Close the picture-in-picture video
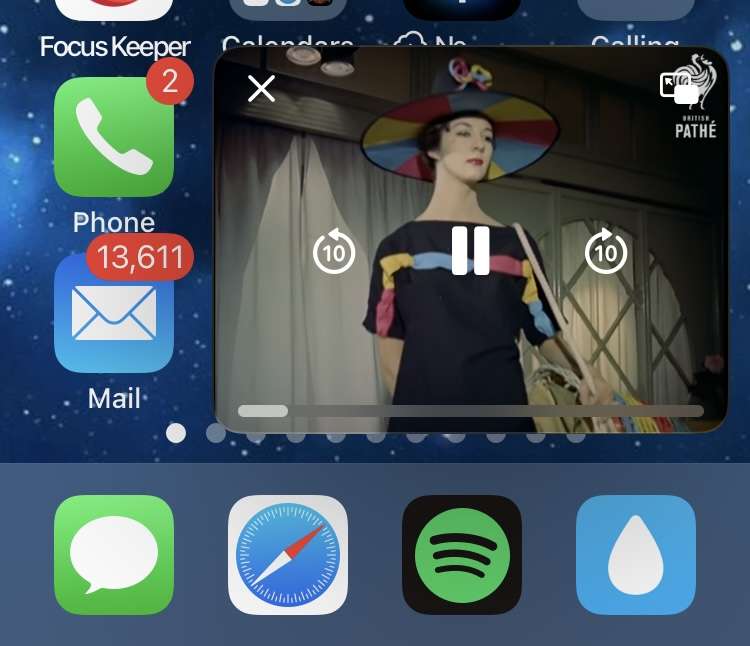Viewport: 750px width, 646px height. [261, 89]
